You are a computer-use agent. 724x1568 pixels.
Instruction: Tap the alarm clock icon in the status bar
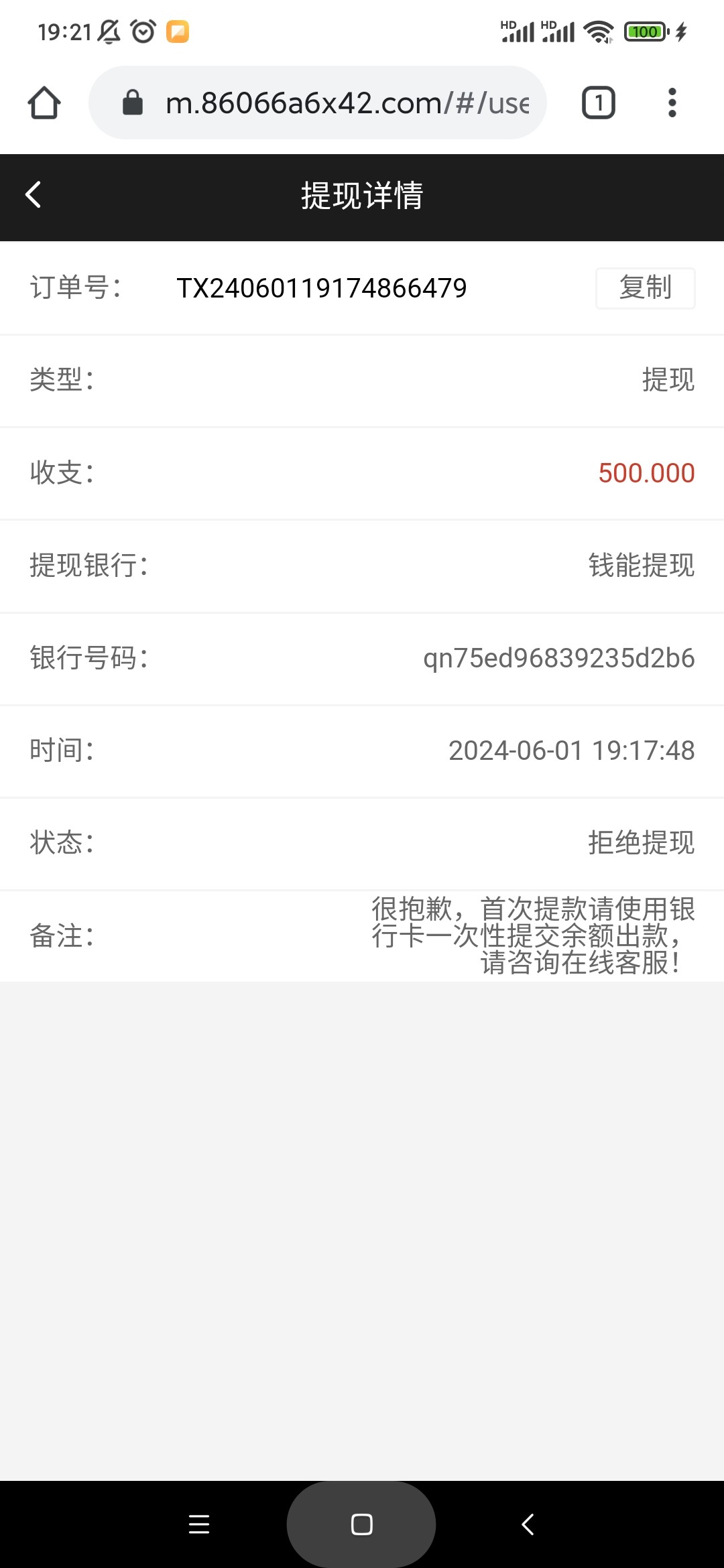click(141, 30)
